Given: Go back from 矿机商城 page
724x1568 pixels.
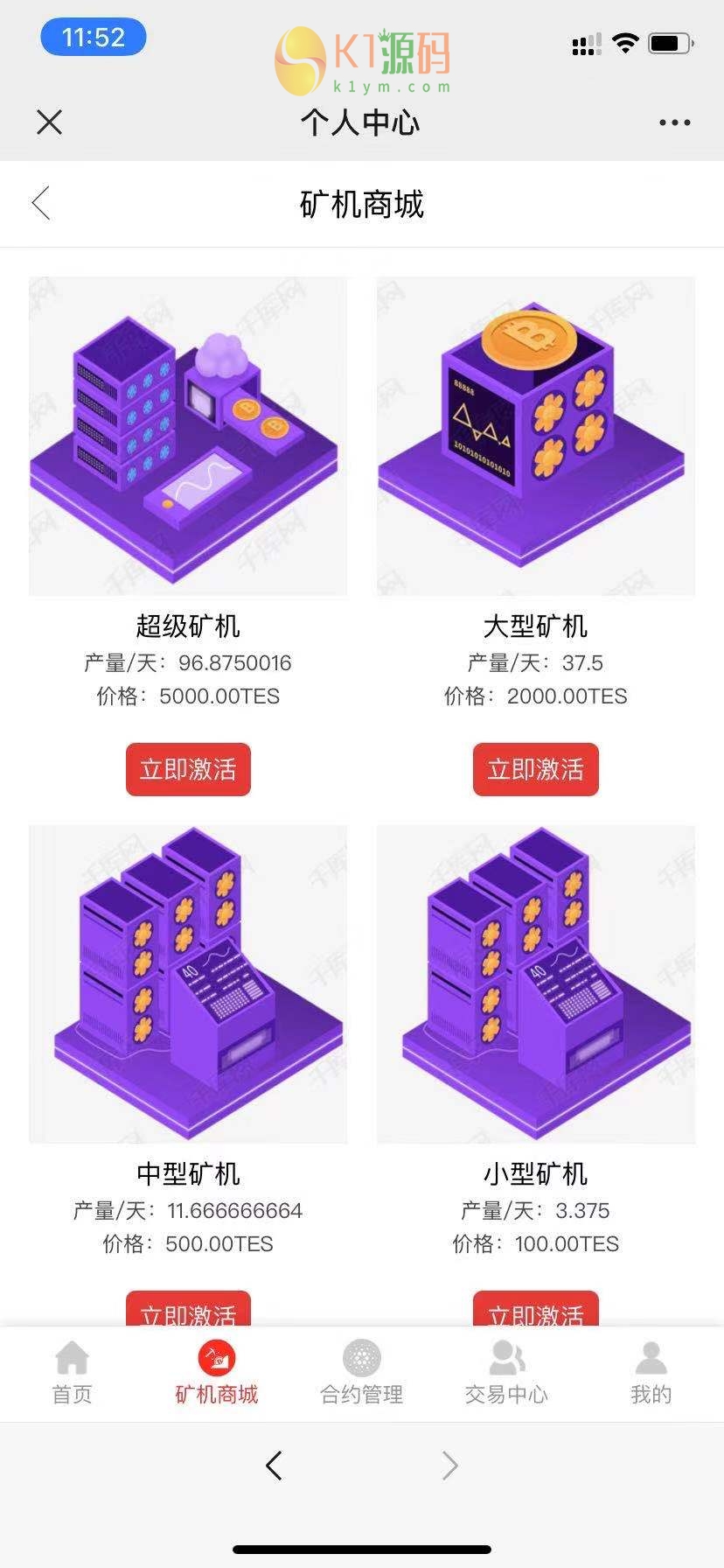Looking at the screenshot, I should click(x=41, y=204).
